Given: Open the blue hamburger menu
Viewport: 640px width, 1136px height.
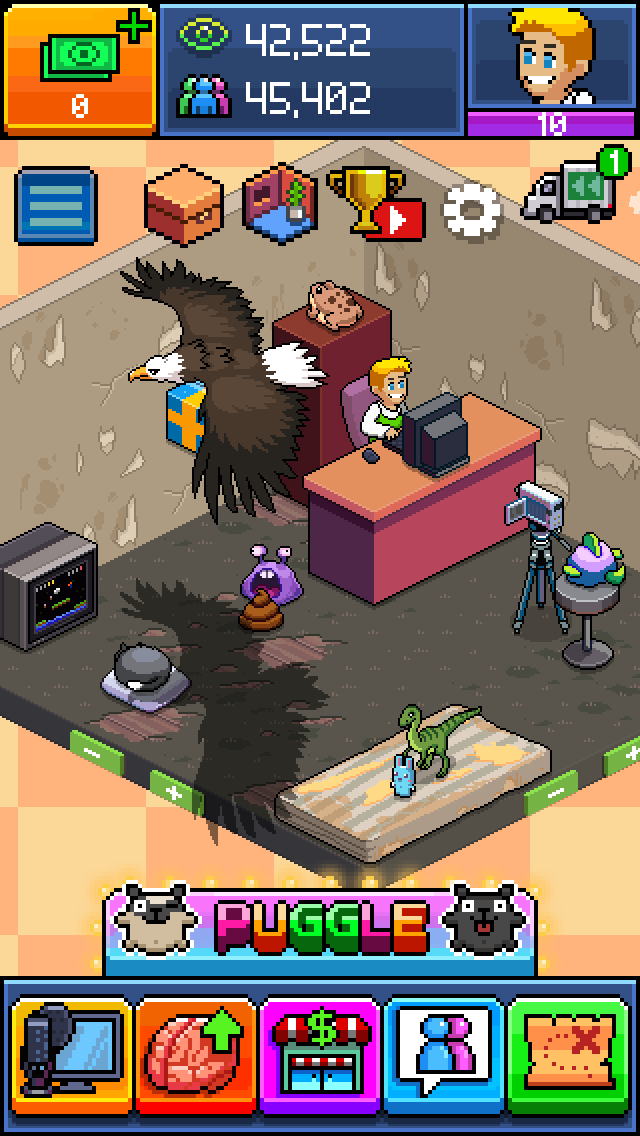Looking at the screenshot, I should pos(56,206).
